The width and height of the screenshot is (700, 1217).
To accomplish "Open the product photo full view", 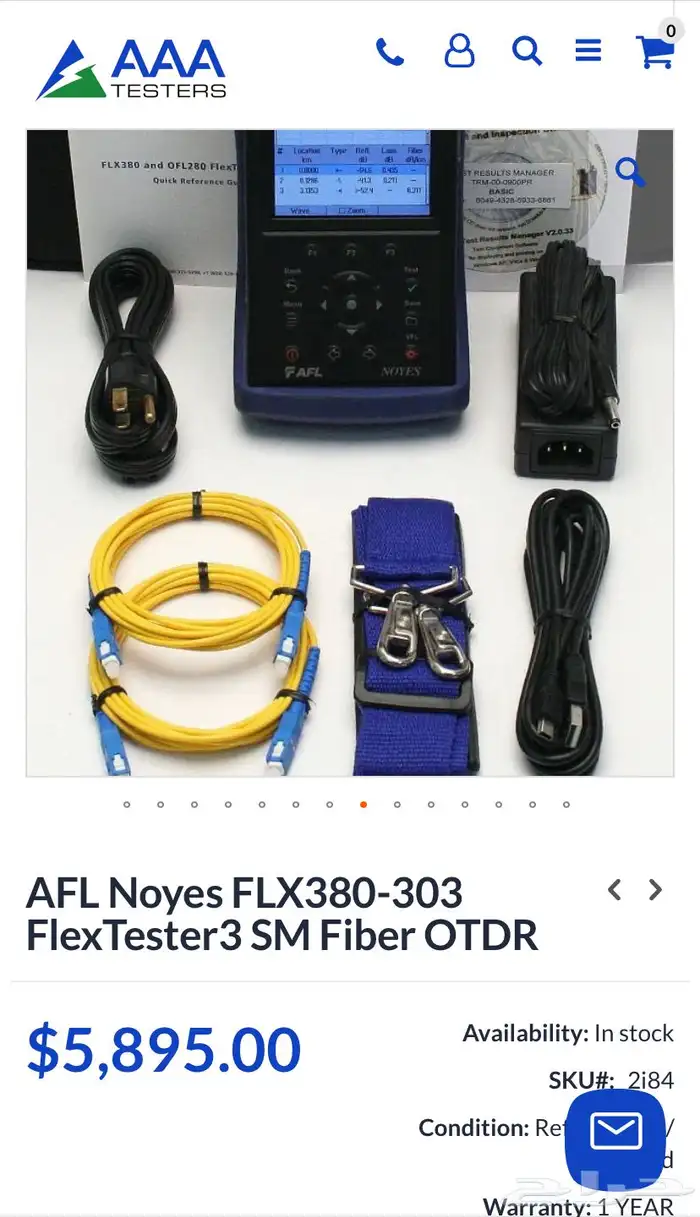I will pos(350,453).
